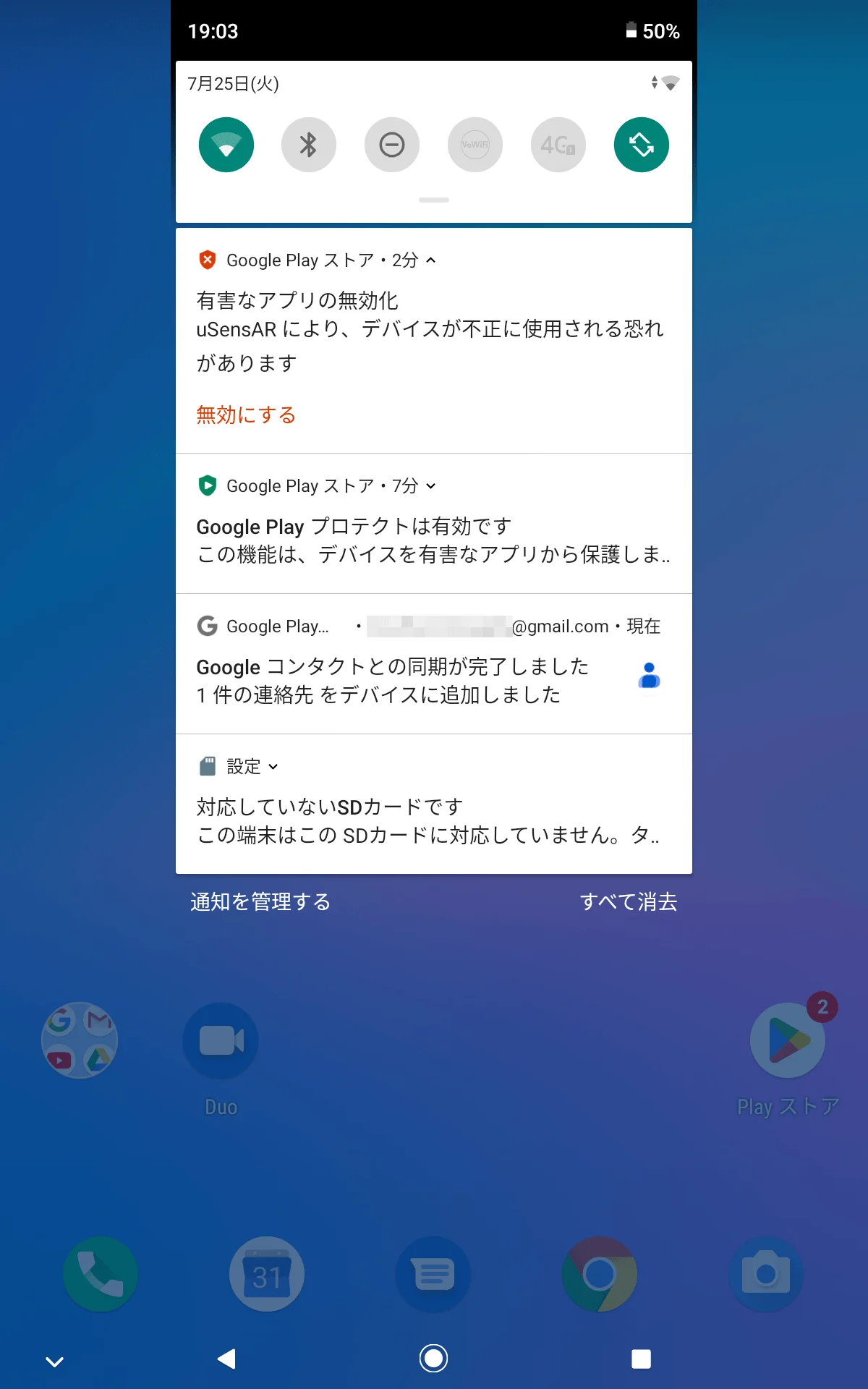Clear all notifications with すべて消去
The height and width of the screenshot is (1389, 868).
(628, 901)
